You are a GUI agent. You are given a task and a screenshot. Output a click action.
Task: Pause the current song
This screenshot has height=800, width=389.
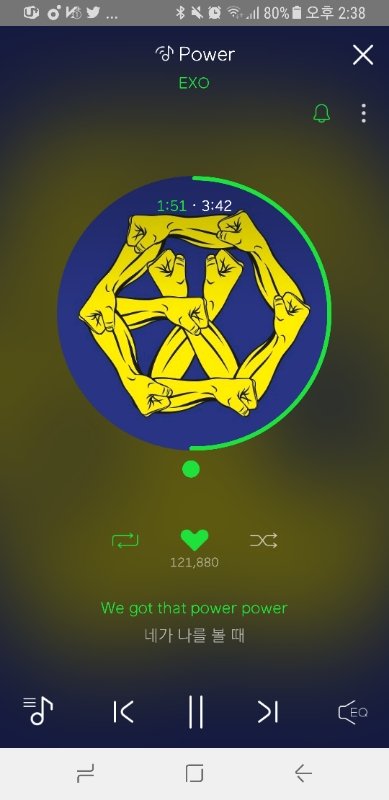tap(196, 712)
